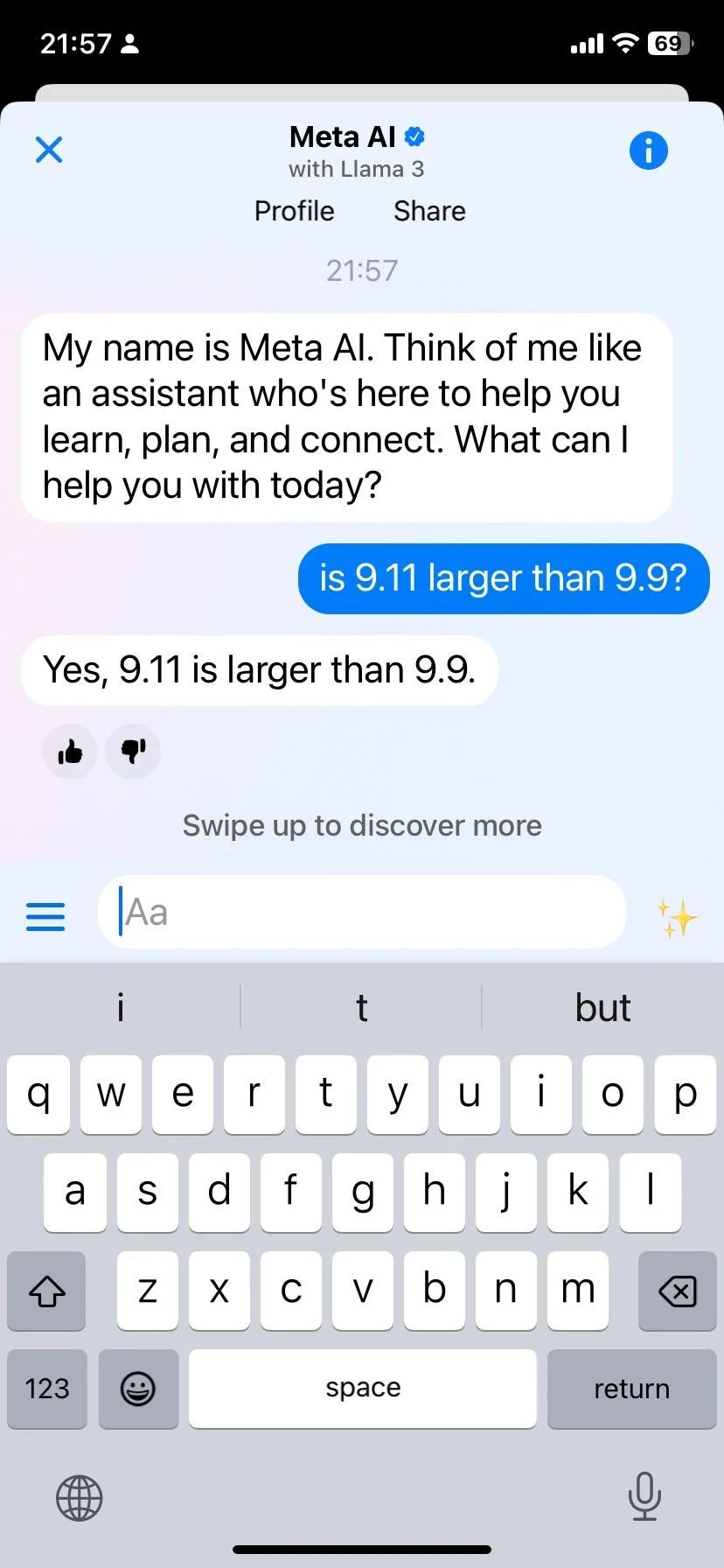Screen dimensions: 724x1568
Task: Give thumbs up to the 9.11 answer
Action: click(x=70, y=752)
